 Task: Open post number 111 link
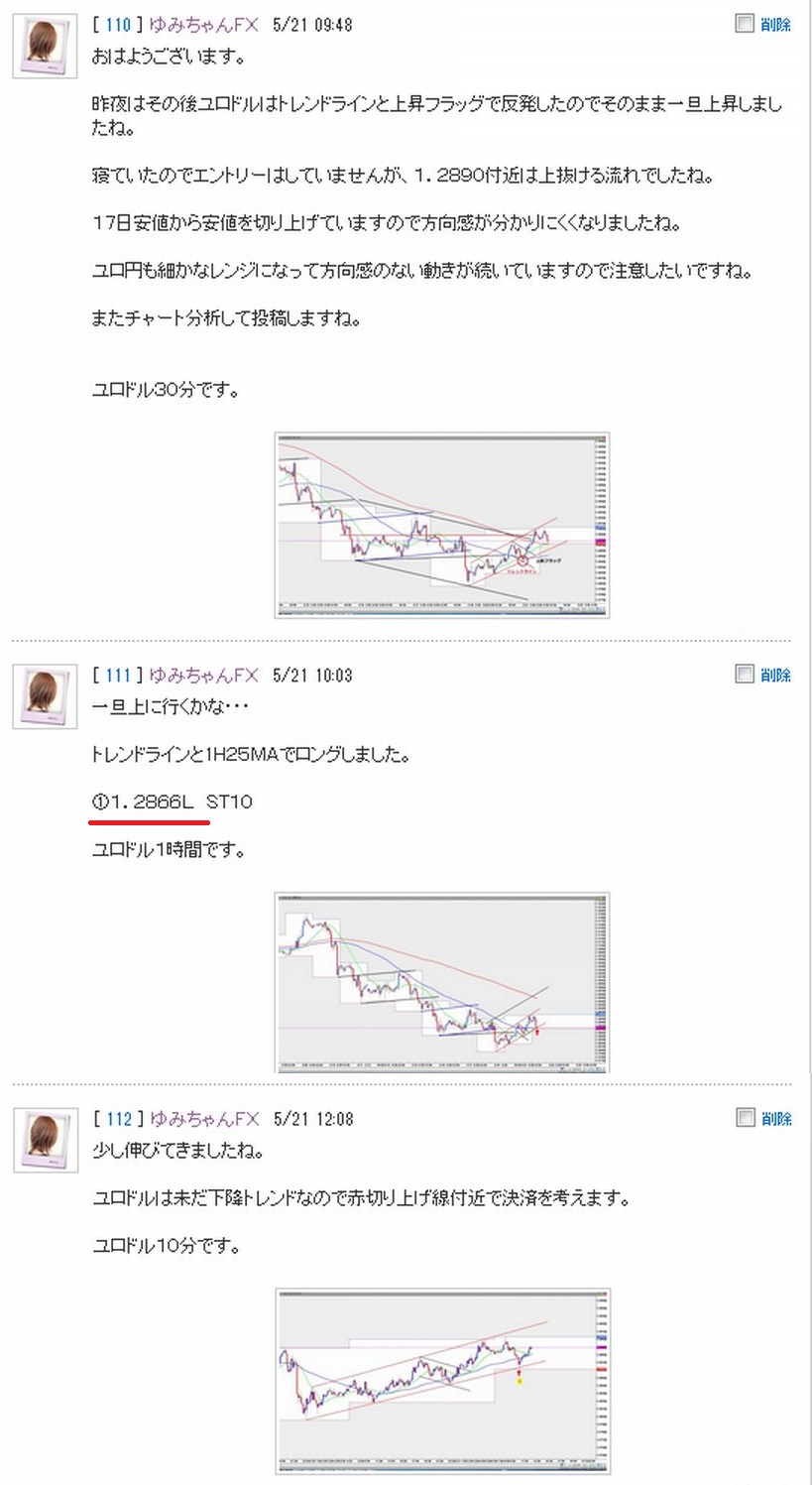(x=118, y=676)
